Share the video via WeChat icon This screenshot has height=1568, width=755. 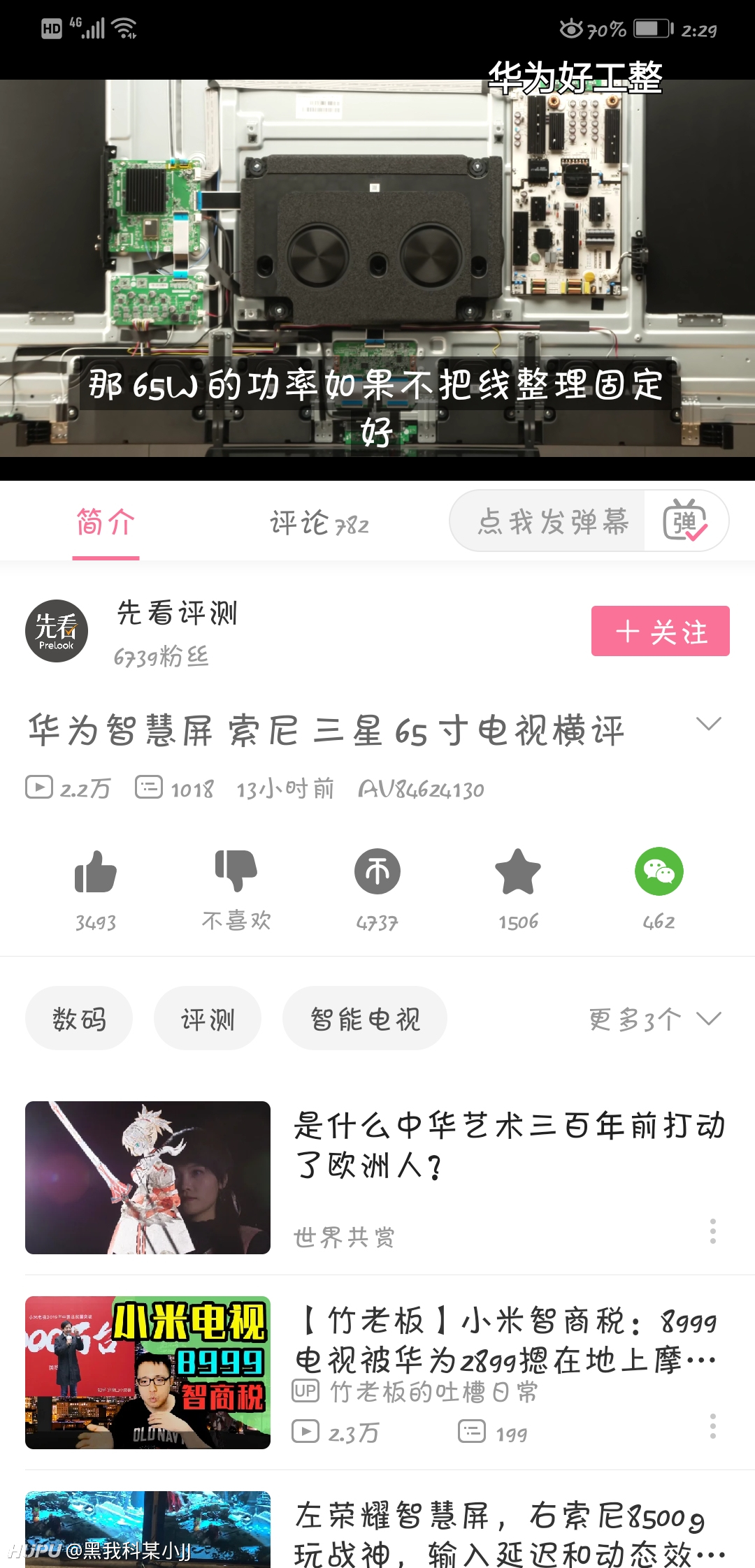(x=659, y=871)
